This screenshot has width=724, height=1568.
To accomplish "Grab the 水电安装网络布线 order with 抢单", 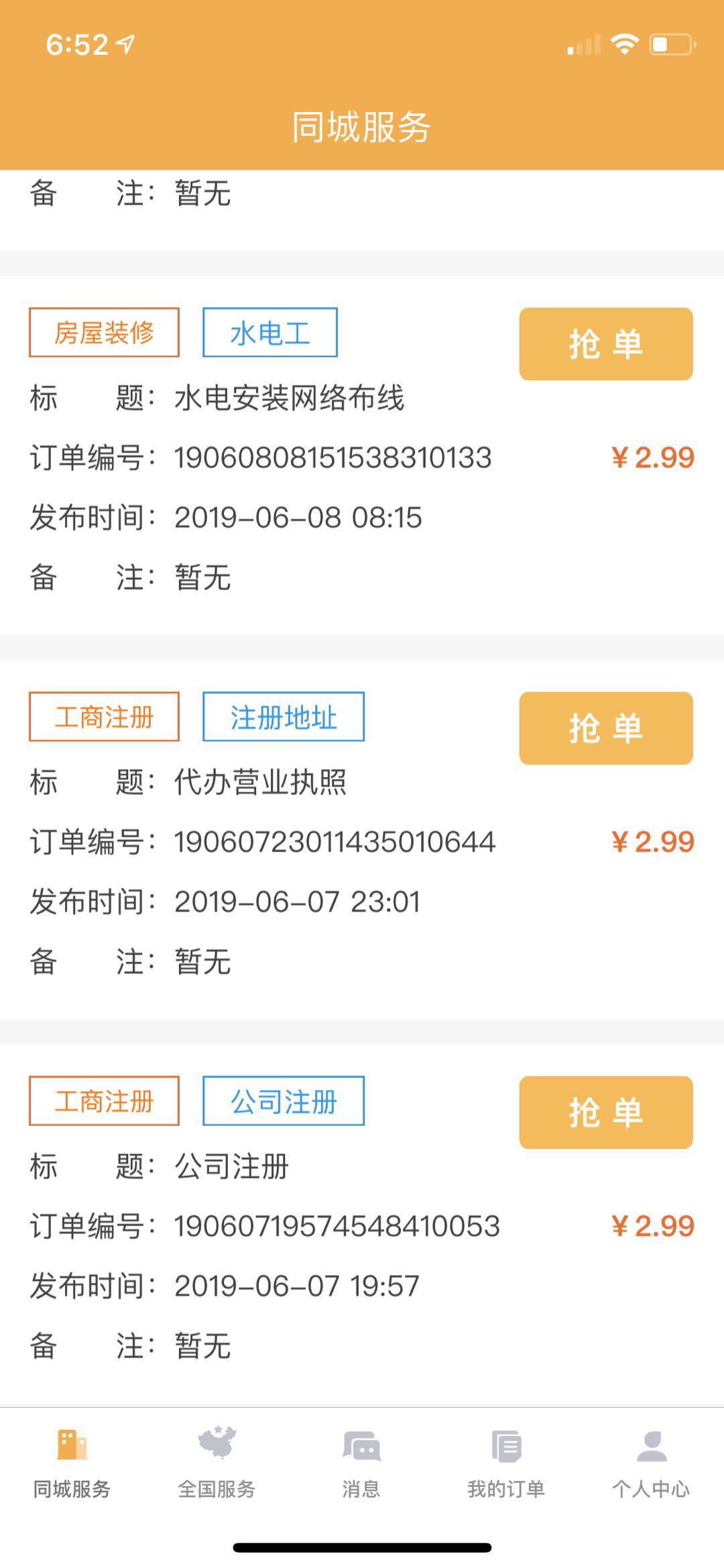I will pyautogui.click(x=606, y=344).
